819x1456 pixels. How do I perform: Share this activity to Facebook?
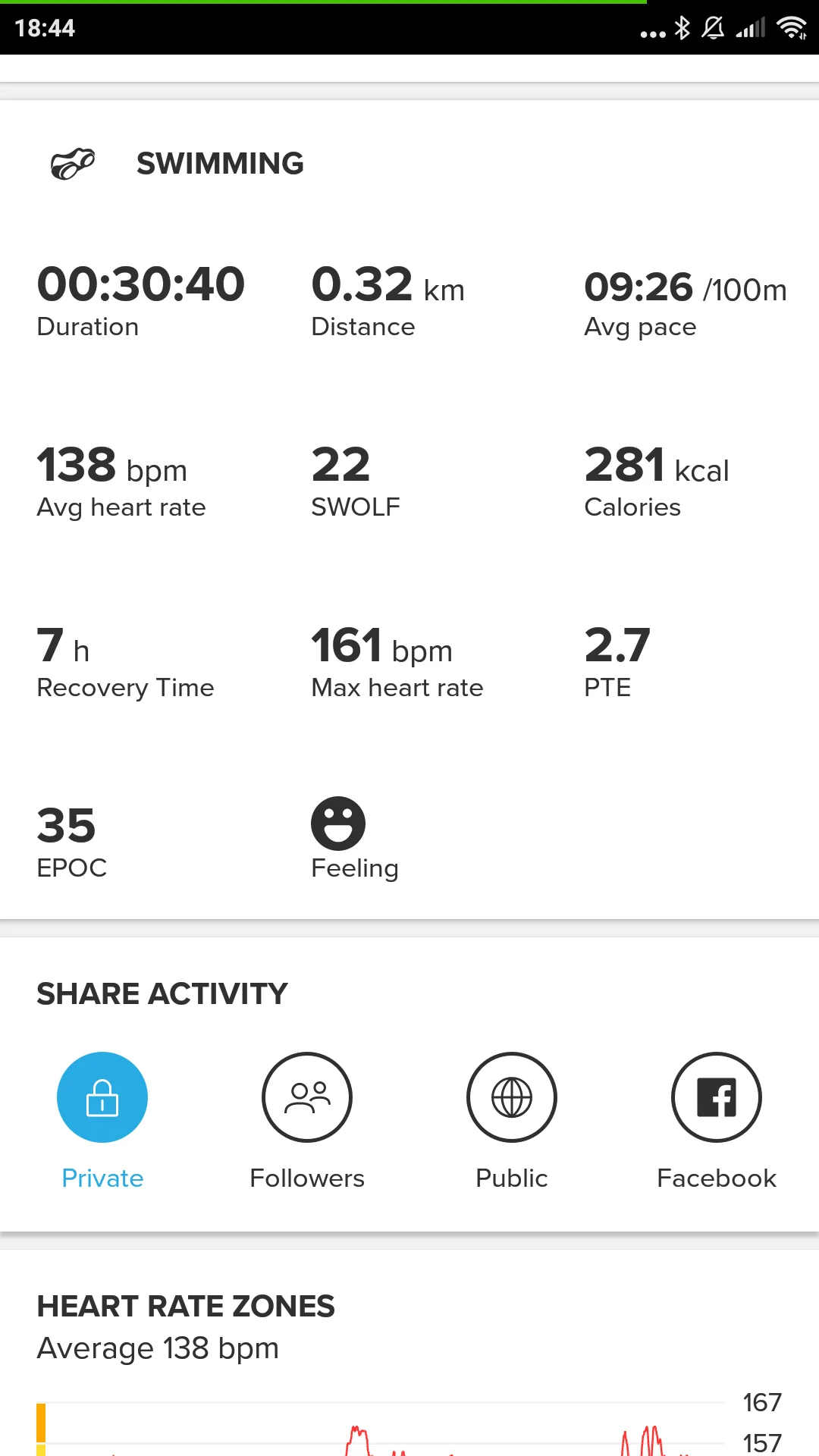[717, 1097]
